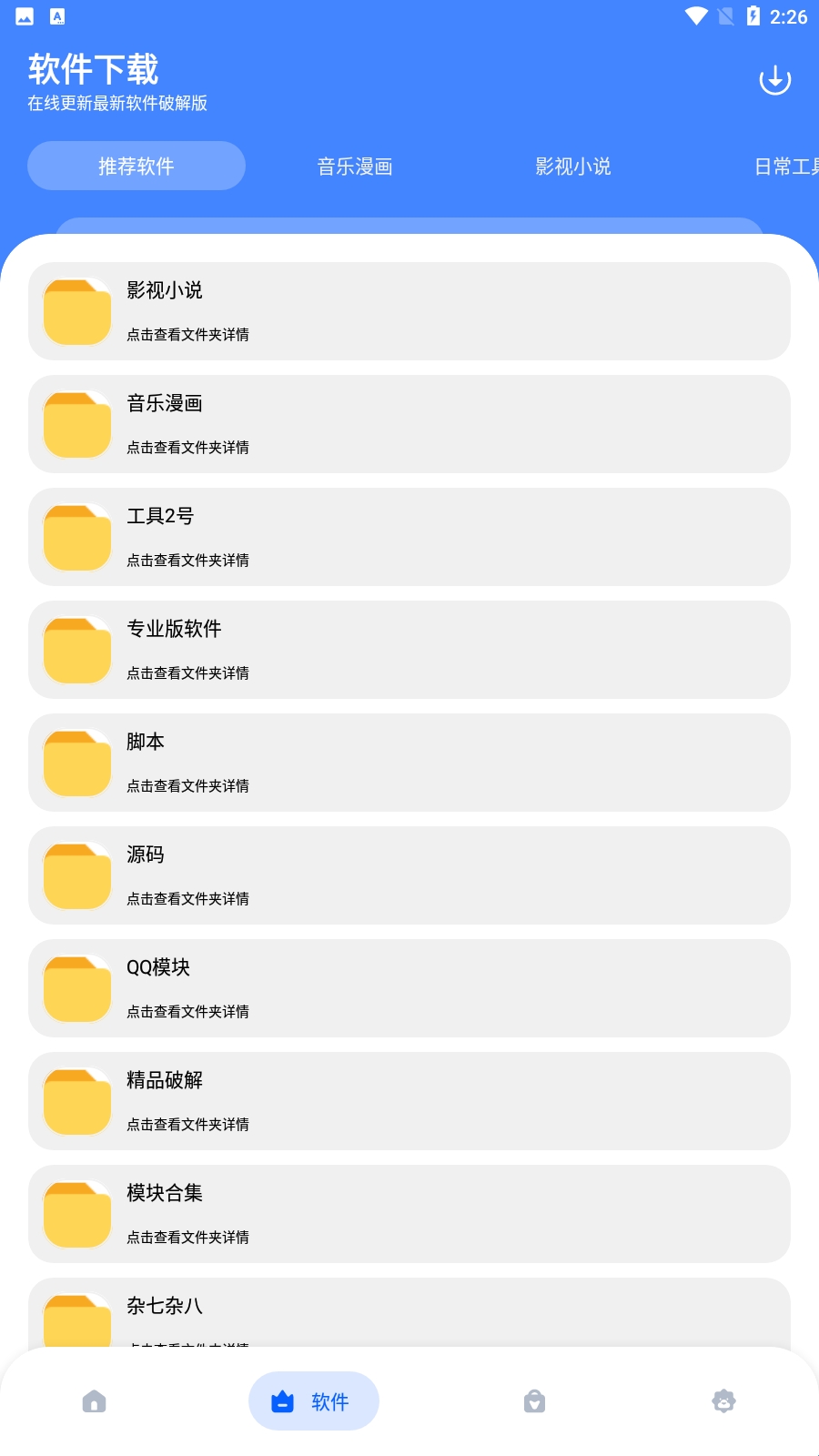
Task: Open the 模块合集 folder
Action: [x=409, y=1214]
